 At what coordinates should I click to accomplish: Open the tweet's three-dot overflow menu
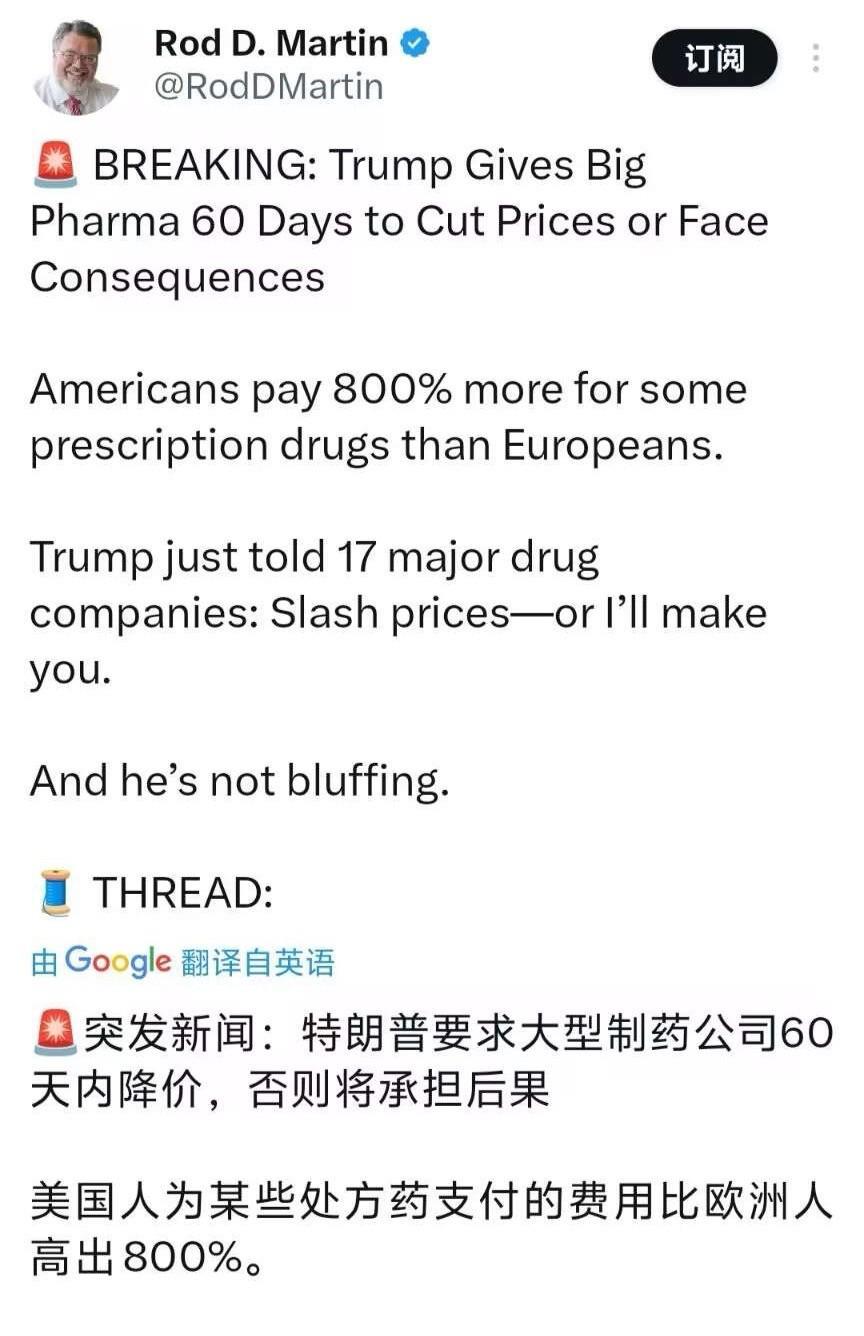coord(816,58)
